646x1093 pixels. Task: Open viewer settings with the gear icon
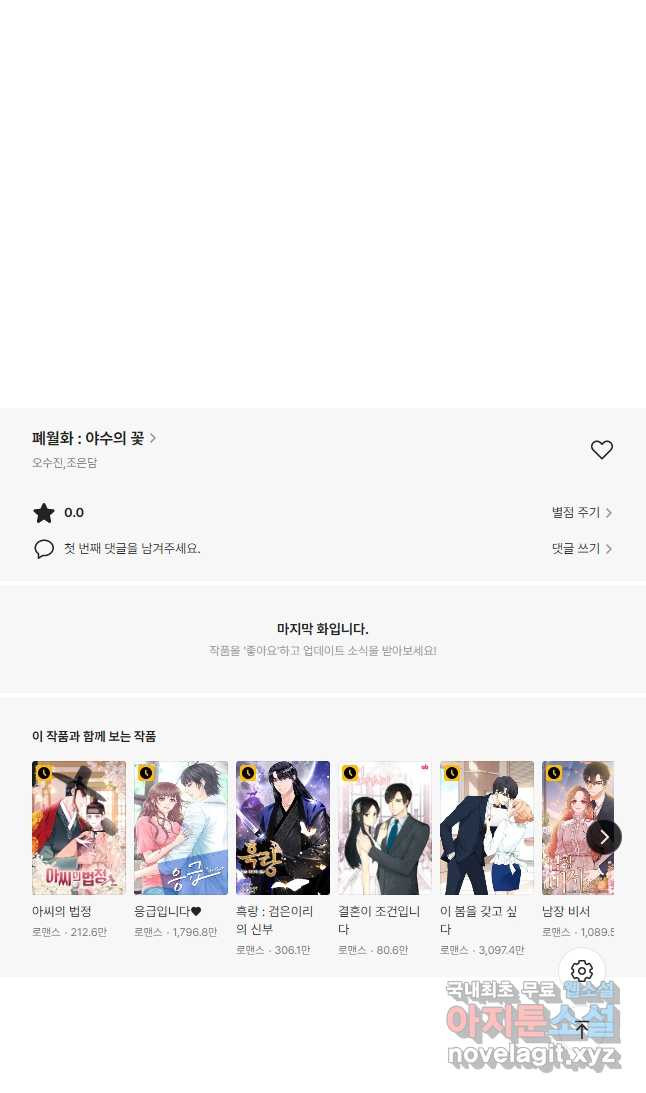[x=582, y=971]
